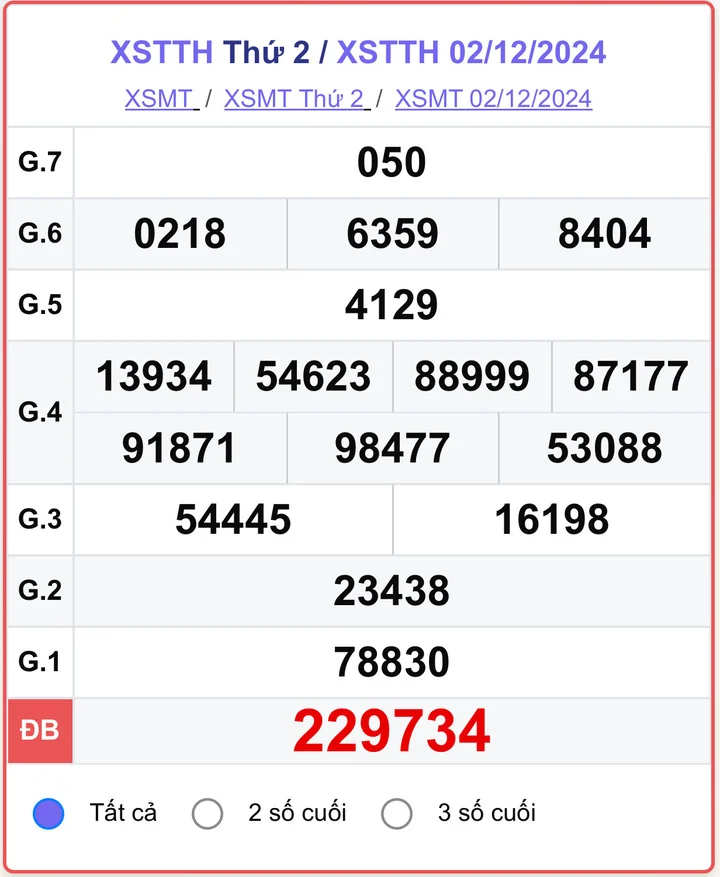This screenshot has height=877, width=720.
Task: Choose the 2 số cuối filter
Action: click(x=207, y=813)
